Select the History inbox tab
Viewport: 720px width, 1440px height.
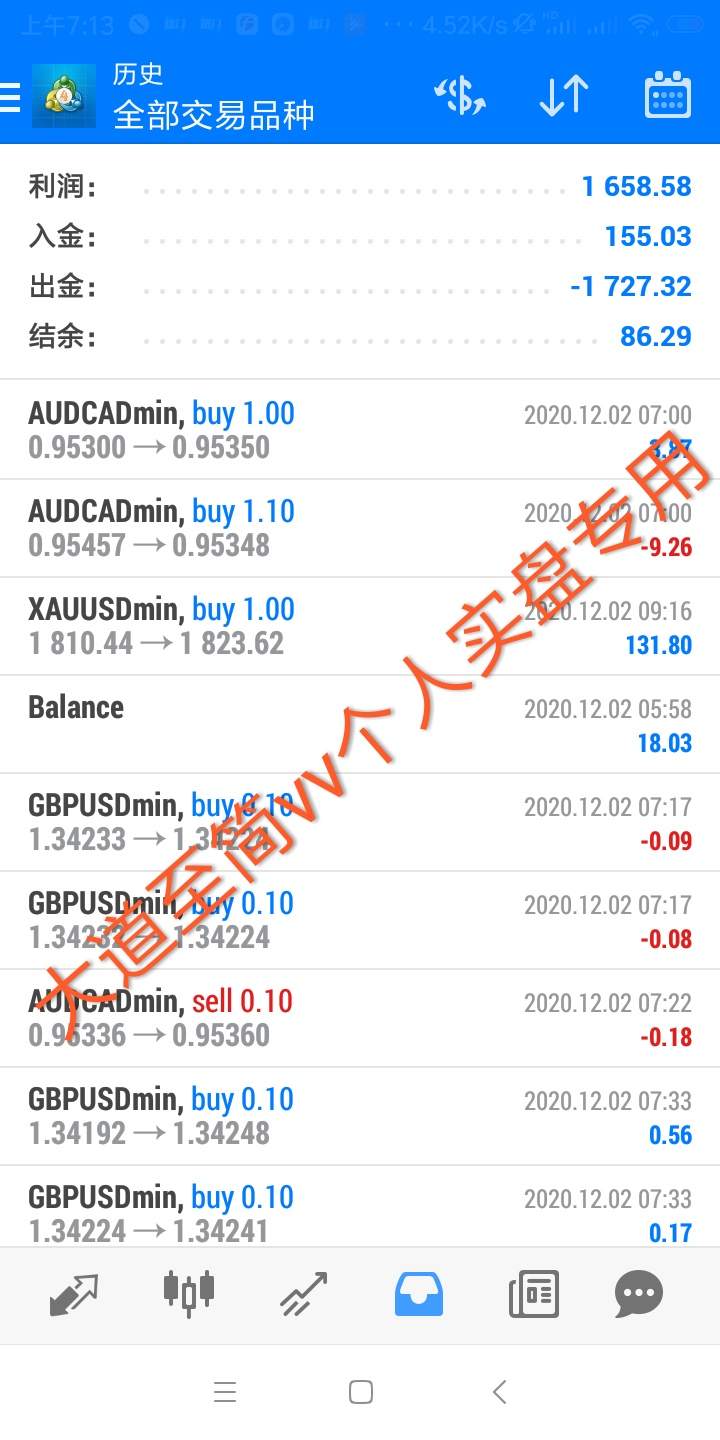(x=419, y=1294)
